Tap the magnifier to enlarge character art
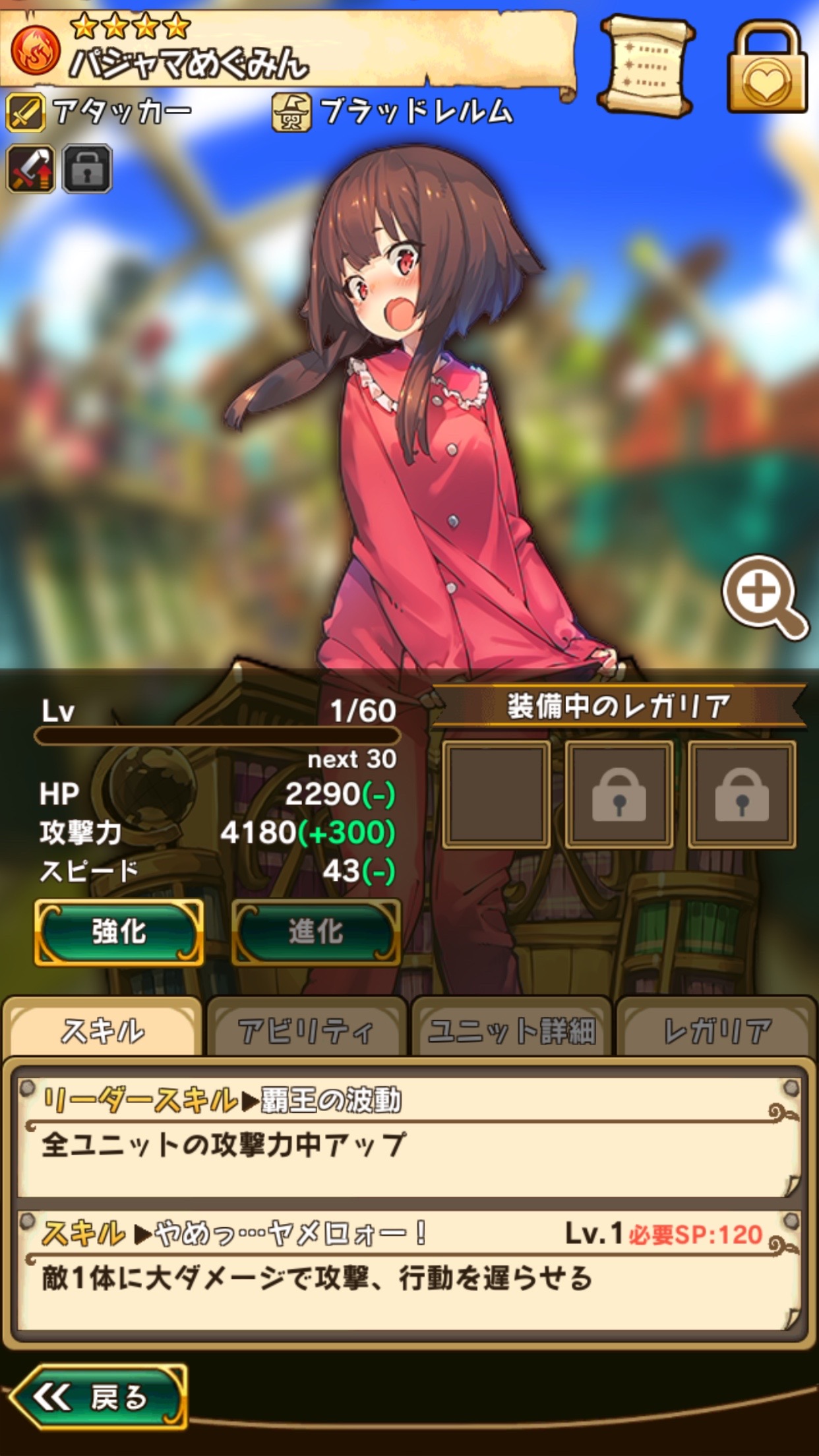This screenshot has height=1456, width=819. coord(764,597)
